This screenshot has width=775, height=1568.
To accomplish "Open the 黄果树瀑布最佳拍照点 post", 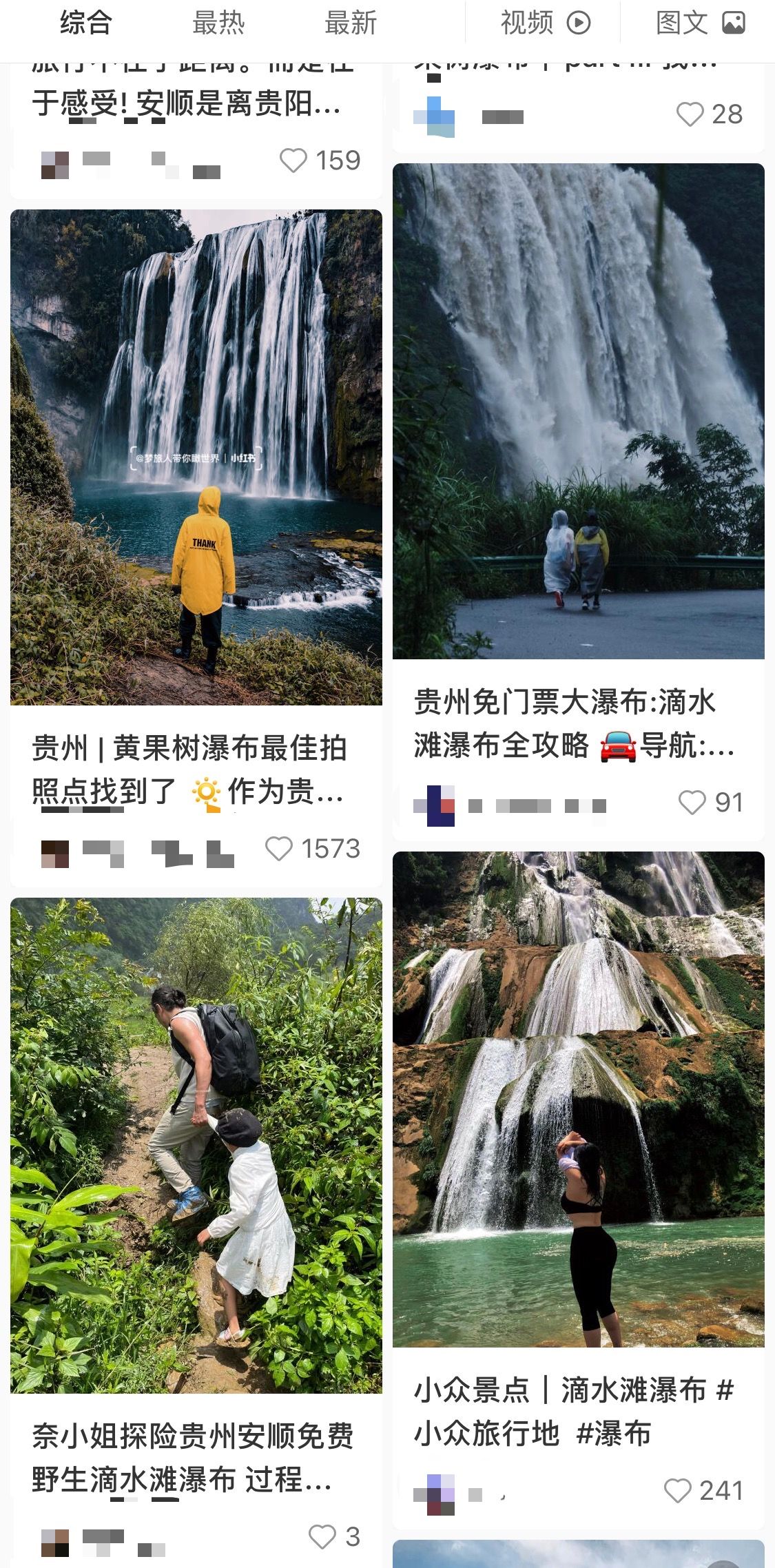I will tap(196, 457).
